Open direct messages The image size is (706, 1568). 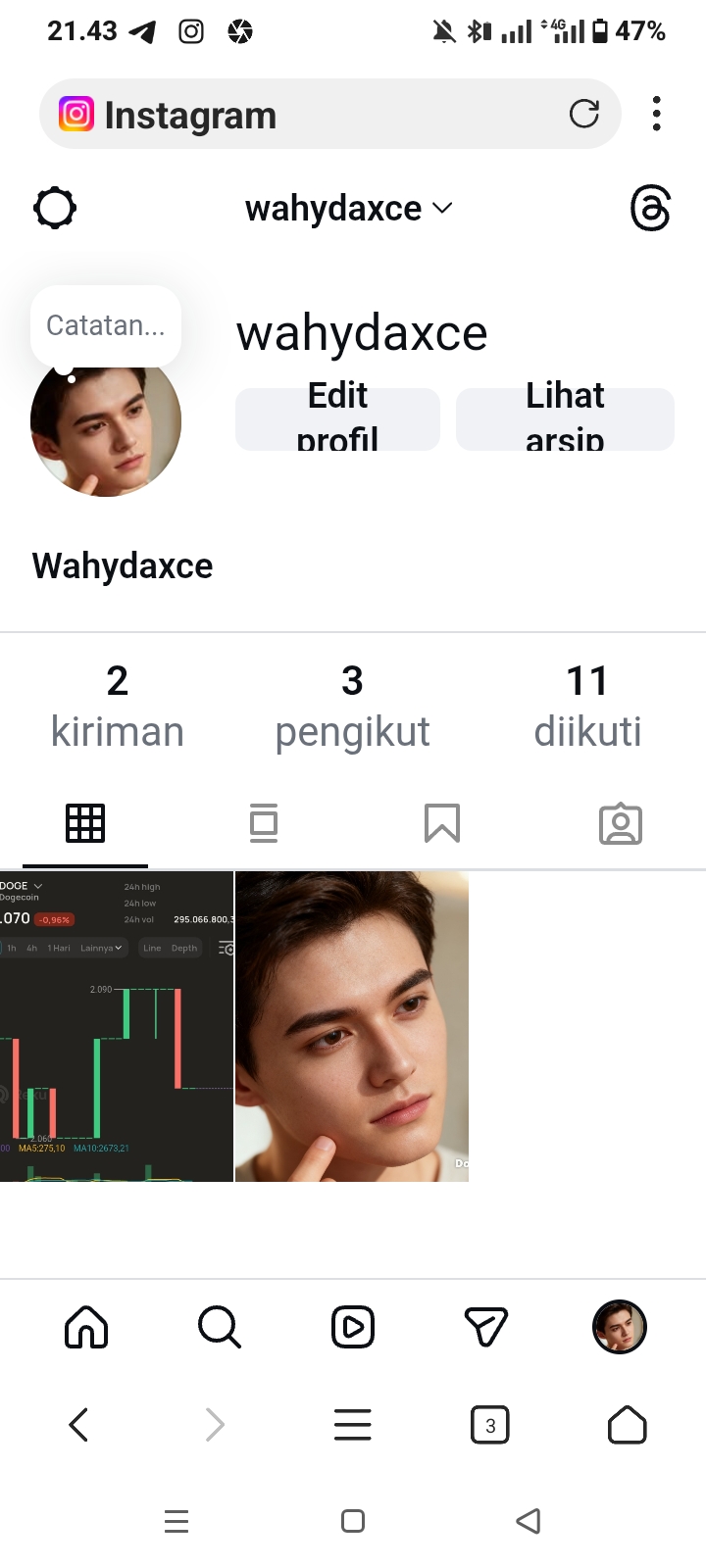pos(486,1327)
